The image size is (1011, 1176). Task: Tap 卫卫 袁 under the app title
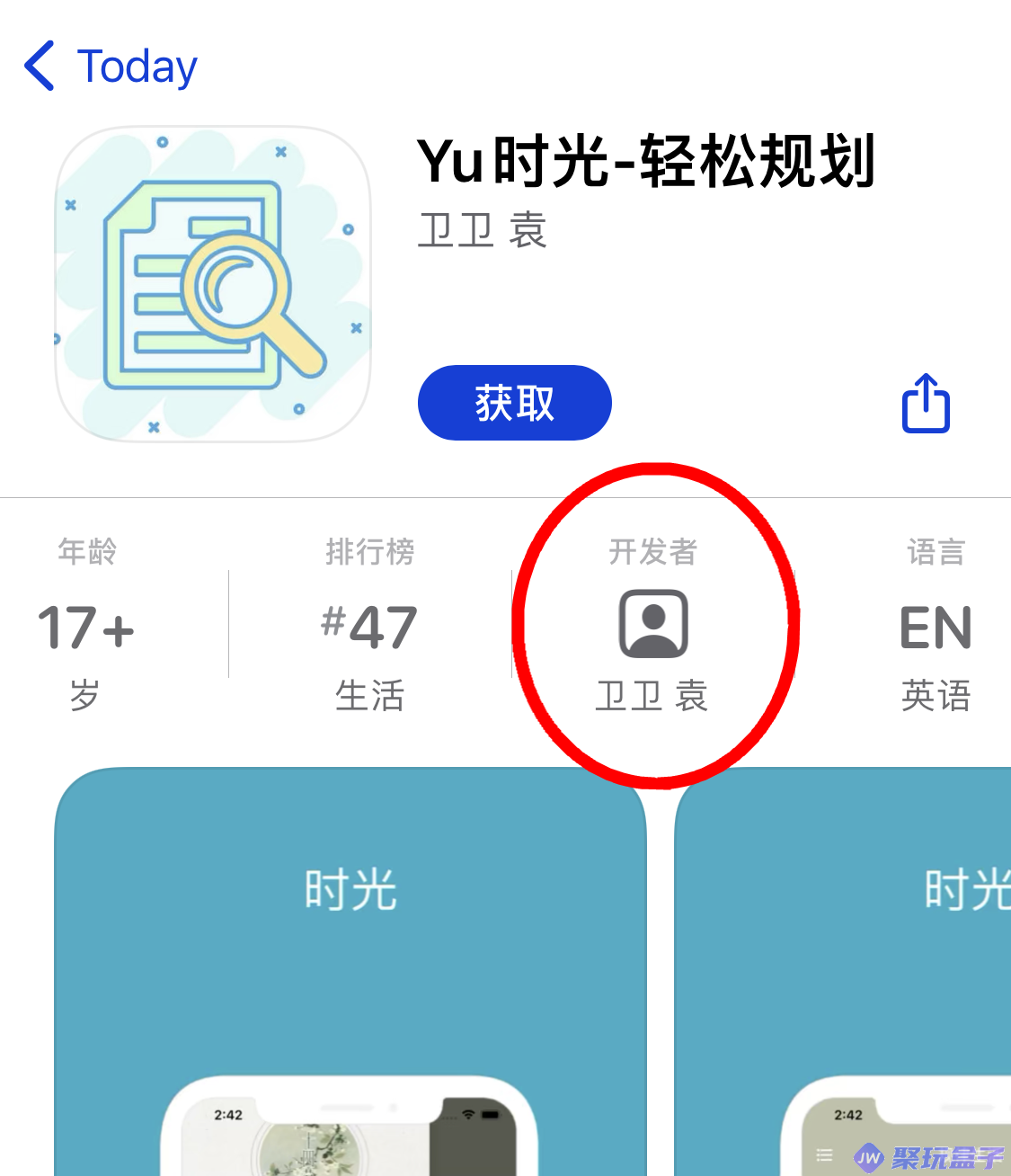tap(483, 231)
